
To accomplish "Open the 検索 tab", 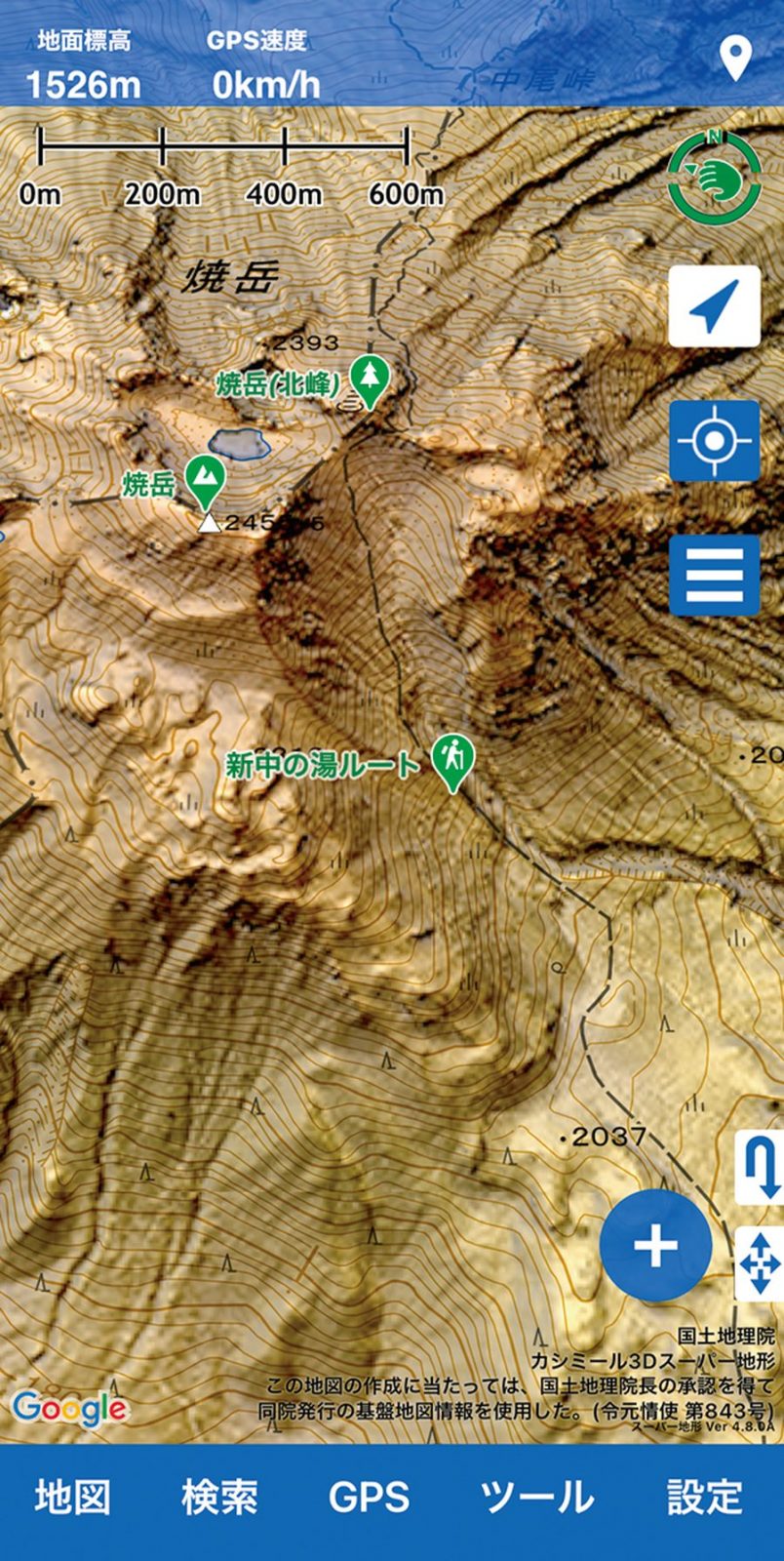I will (219, 1498).
